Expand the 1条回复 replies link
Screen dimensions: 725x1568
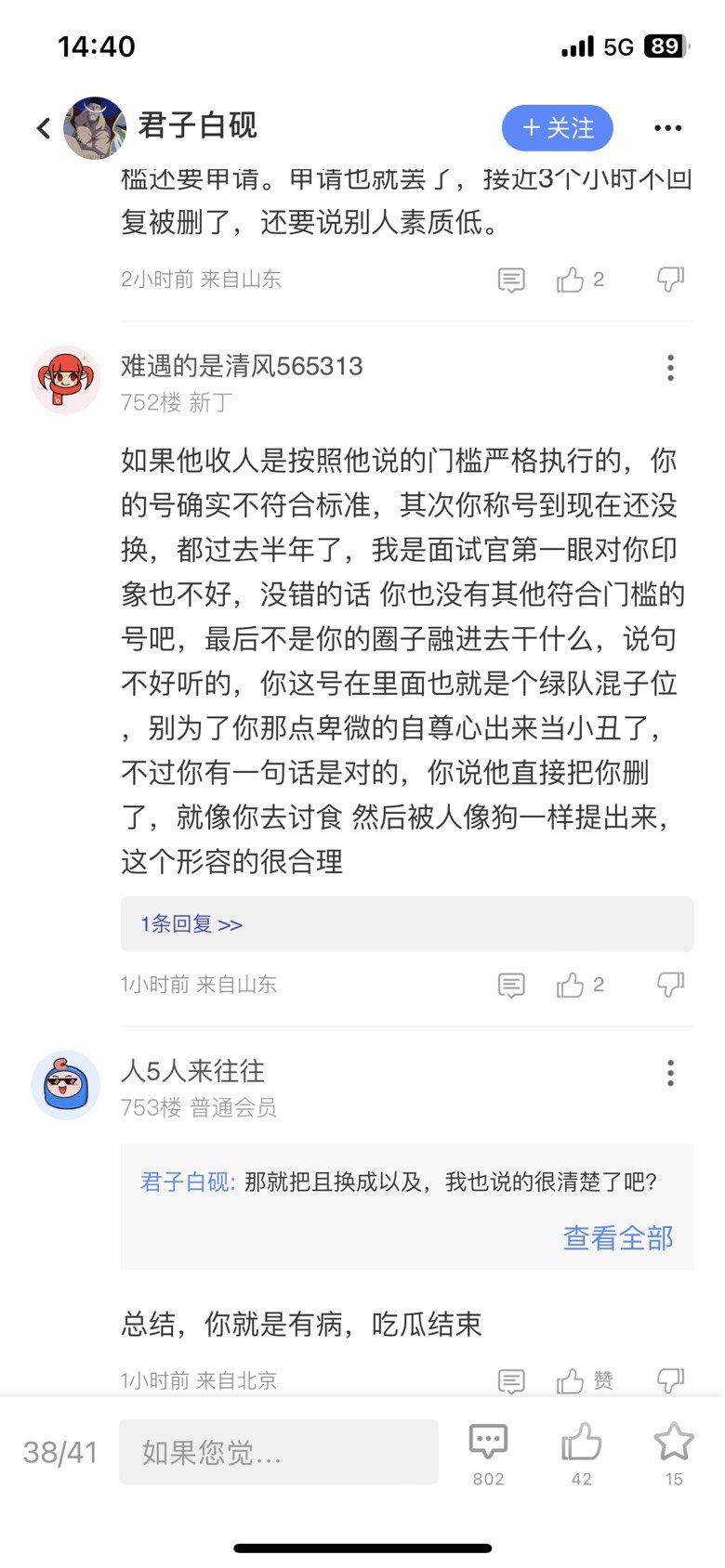click(191, 924)
